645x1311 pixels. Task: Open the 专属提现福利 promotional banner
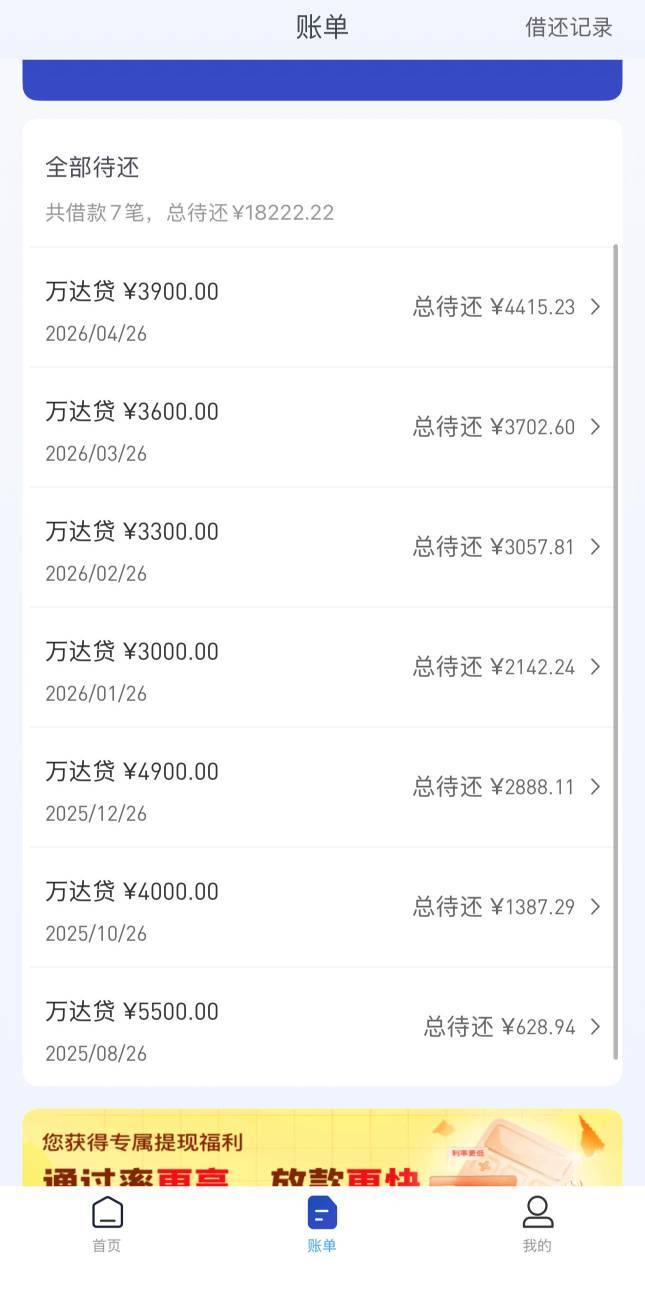pos(322,1148)
